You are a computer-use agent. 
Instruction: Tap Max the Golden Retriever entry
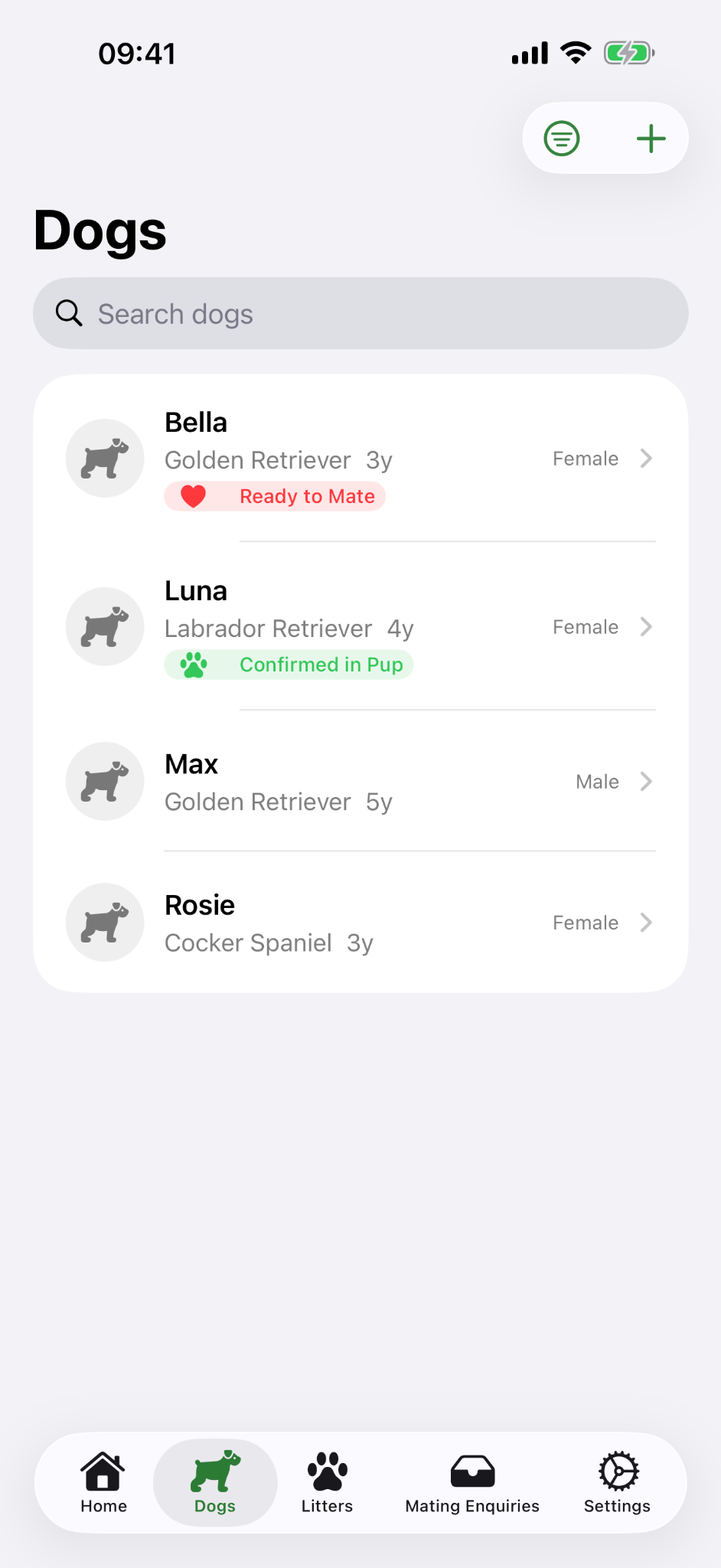pyautogui.click(x=360, y=781)
